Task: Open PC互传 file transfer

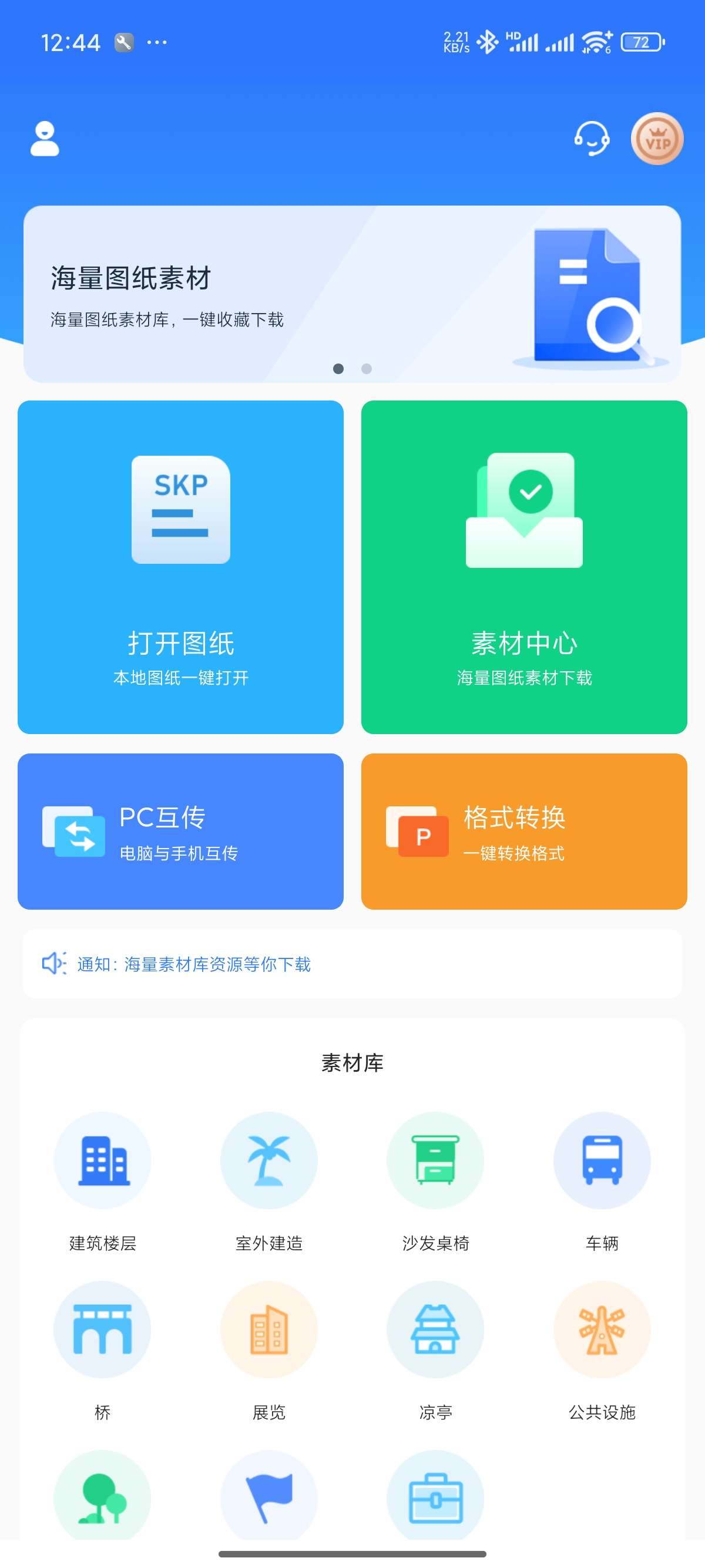Action: tap(181, 831)
